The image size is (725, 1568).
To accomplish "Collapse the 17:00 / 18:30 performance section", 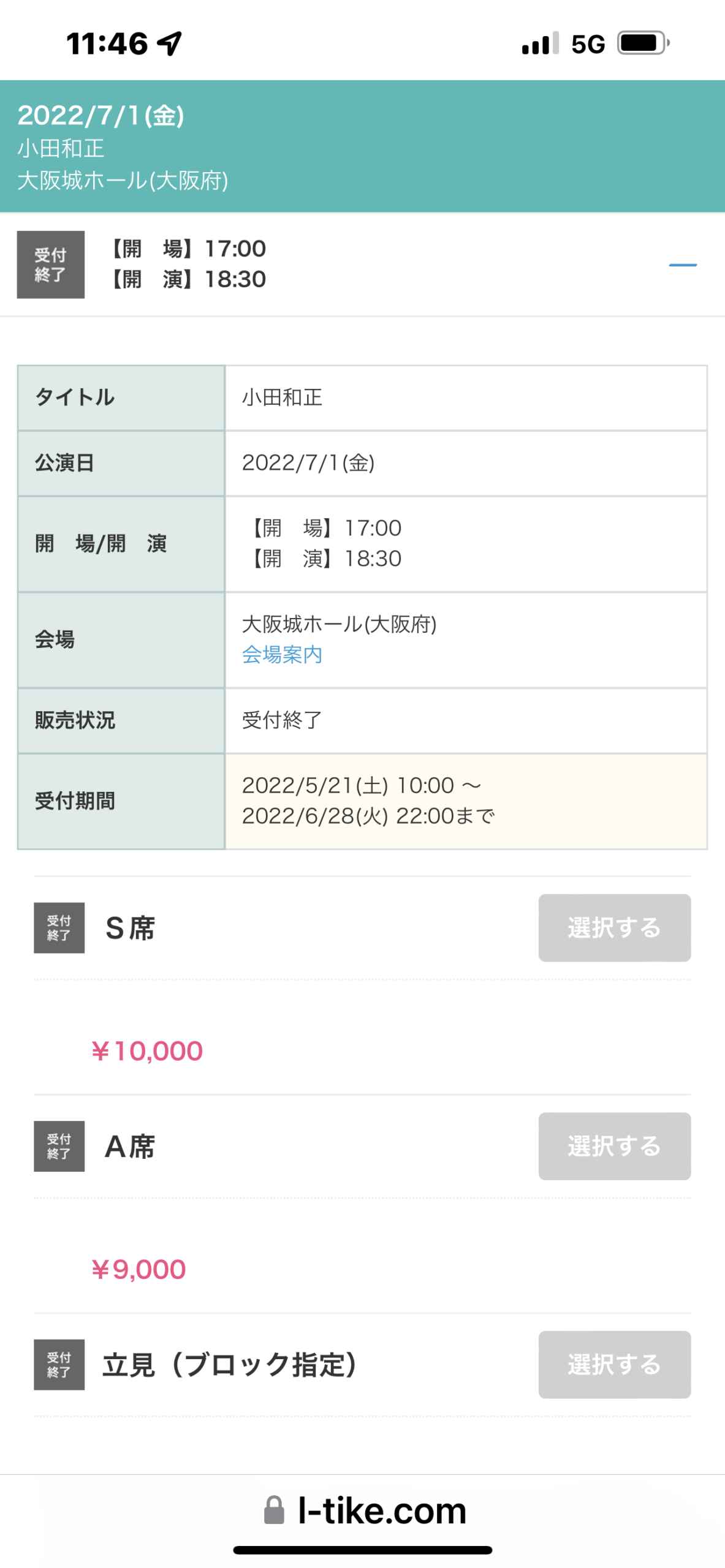I will [x=682, y=265].
